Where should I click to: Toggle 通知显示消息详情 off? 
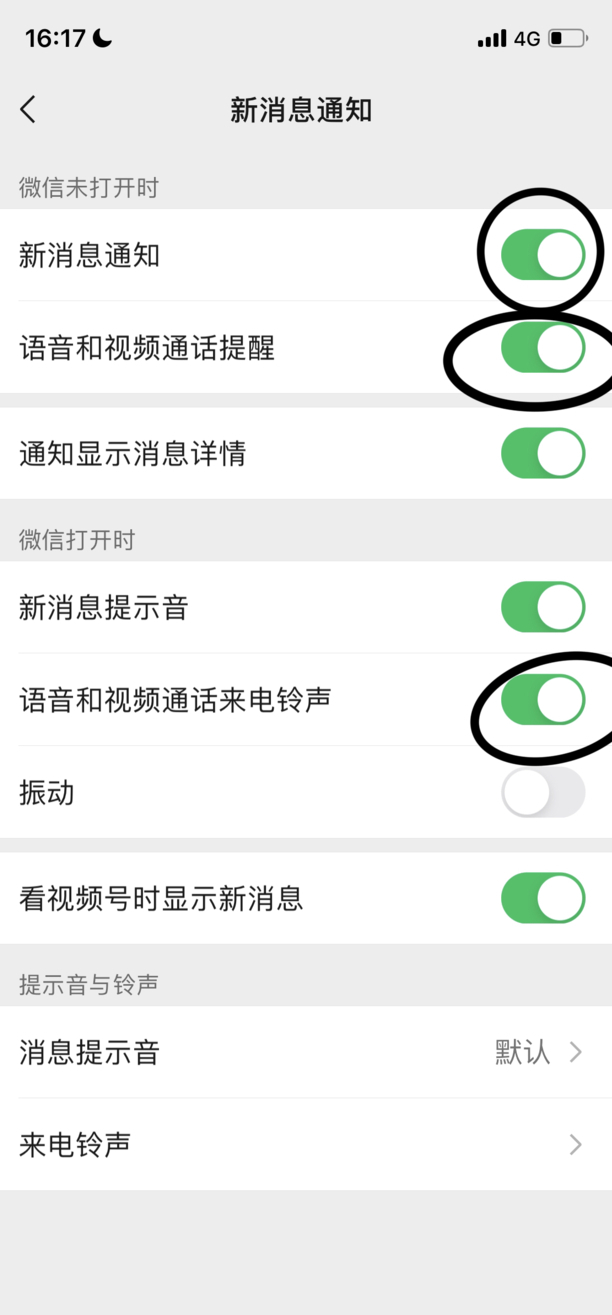(x=542, y=454)
